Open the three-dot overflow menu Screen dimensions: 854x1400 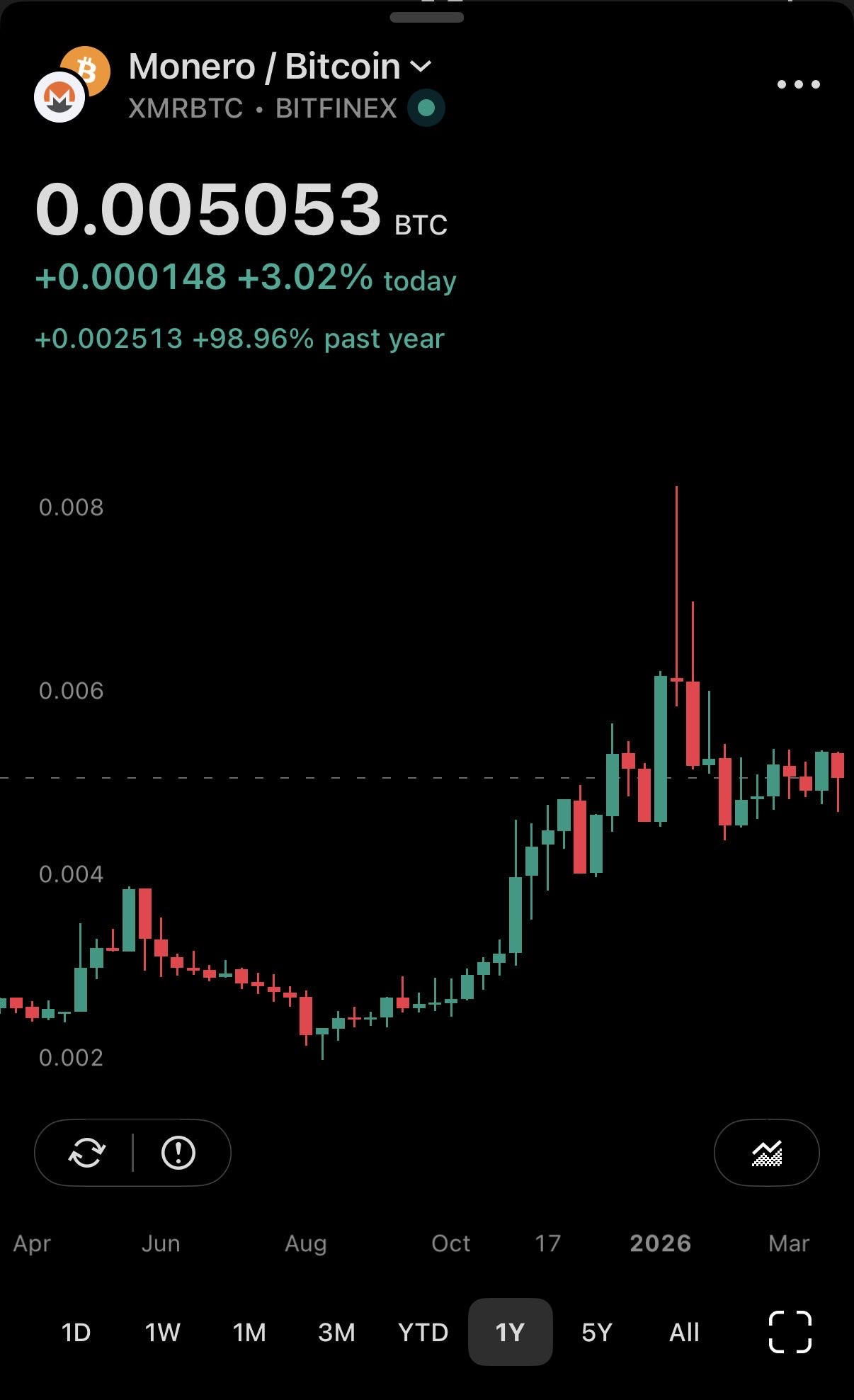click(798, 84)
